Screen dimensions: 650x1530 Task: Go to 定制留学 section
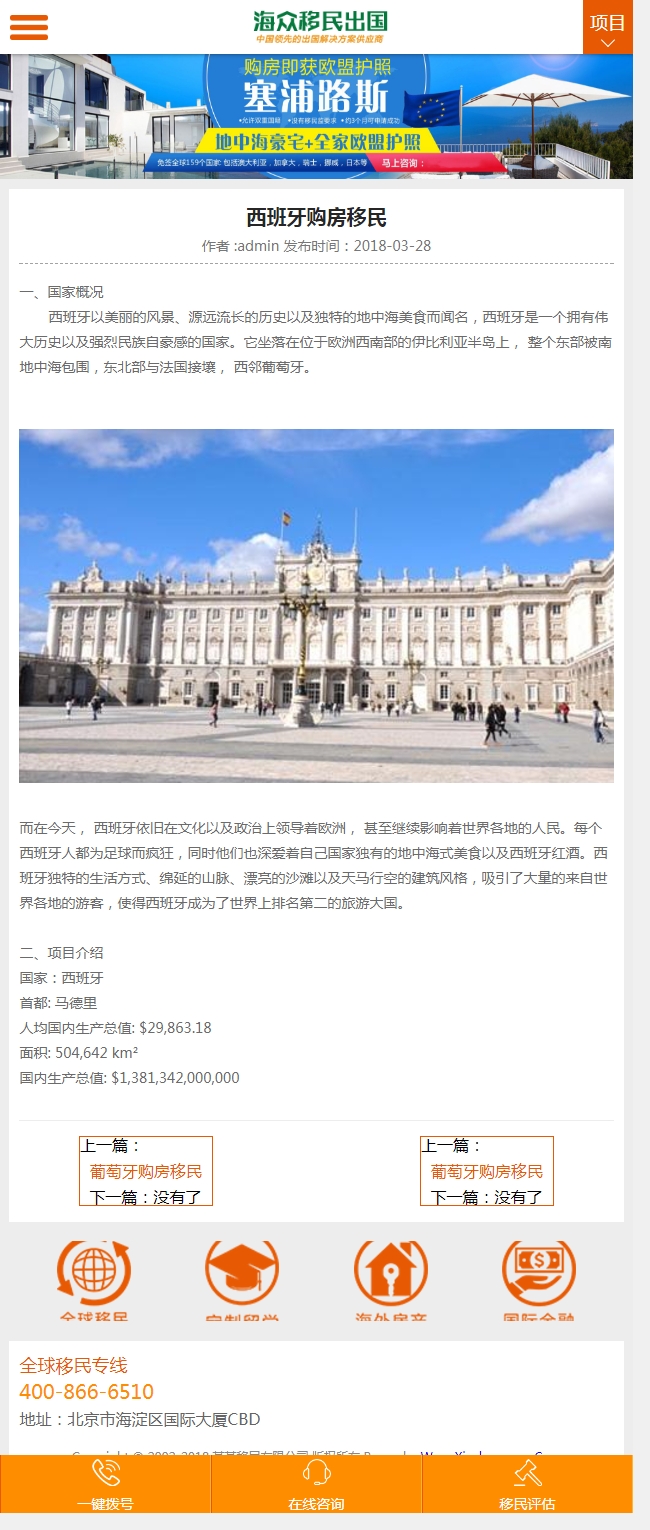coord(242,1279)
